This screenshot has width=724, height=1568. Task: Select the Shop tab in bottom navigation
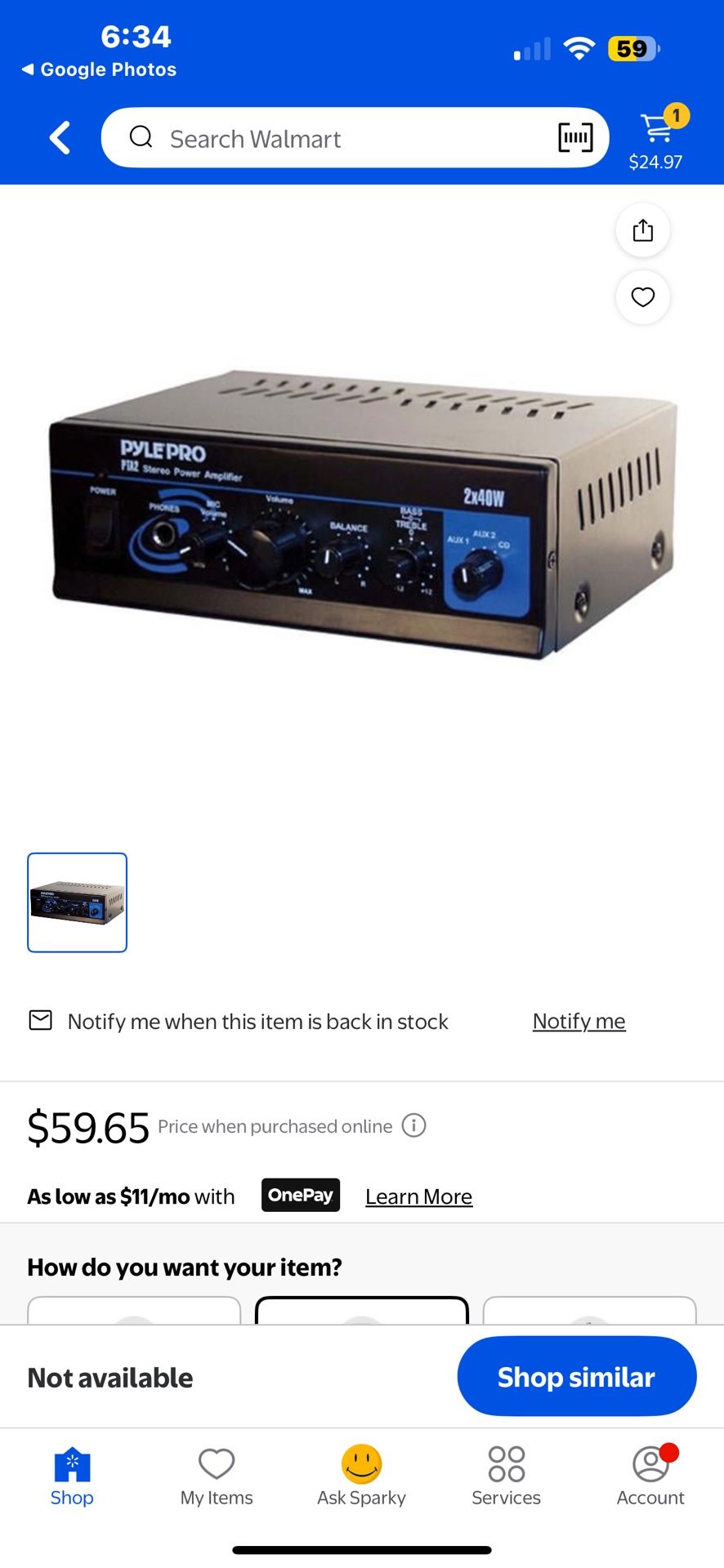(x=72, y=1470)
